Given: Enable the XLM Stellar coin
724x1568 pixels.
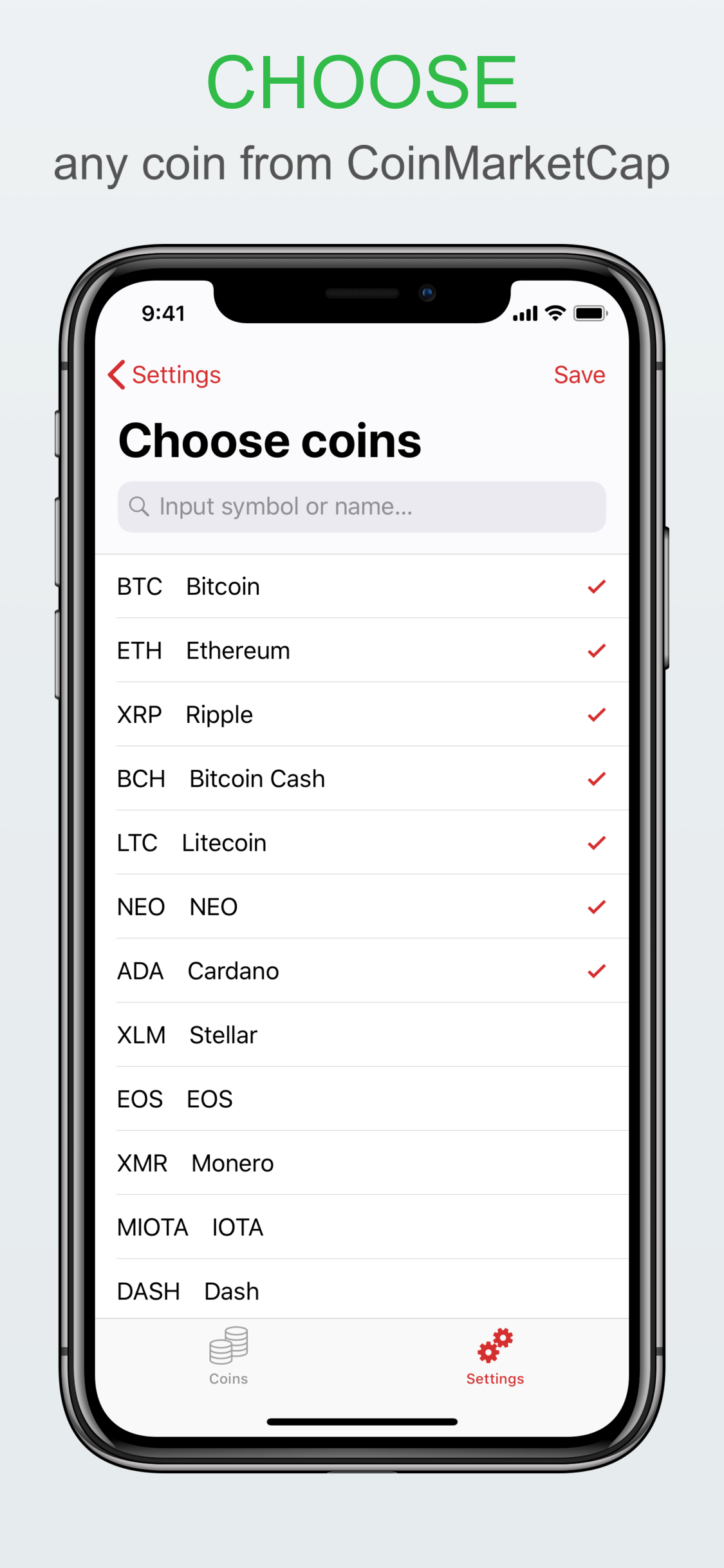Looking at the screenshot, I should point(360,1034).
